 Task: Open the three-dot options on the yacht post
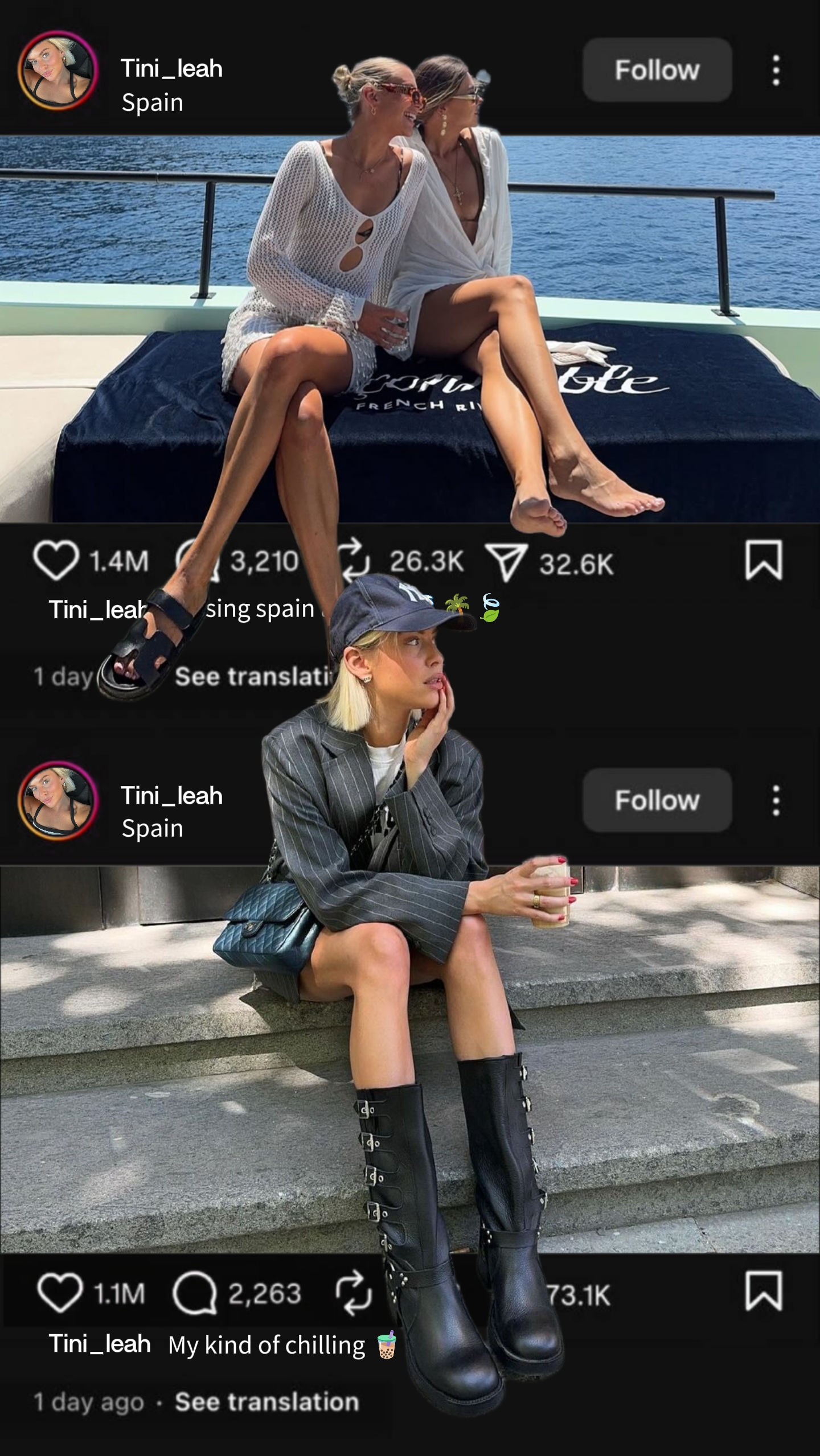click(x=776, y=69)
